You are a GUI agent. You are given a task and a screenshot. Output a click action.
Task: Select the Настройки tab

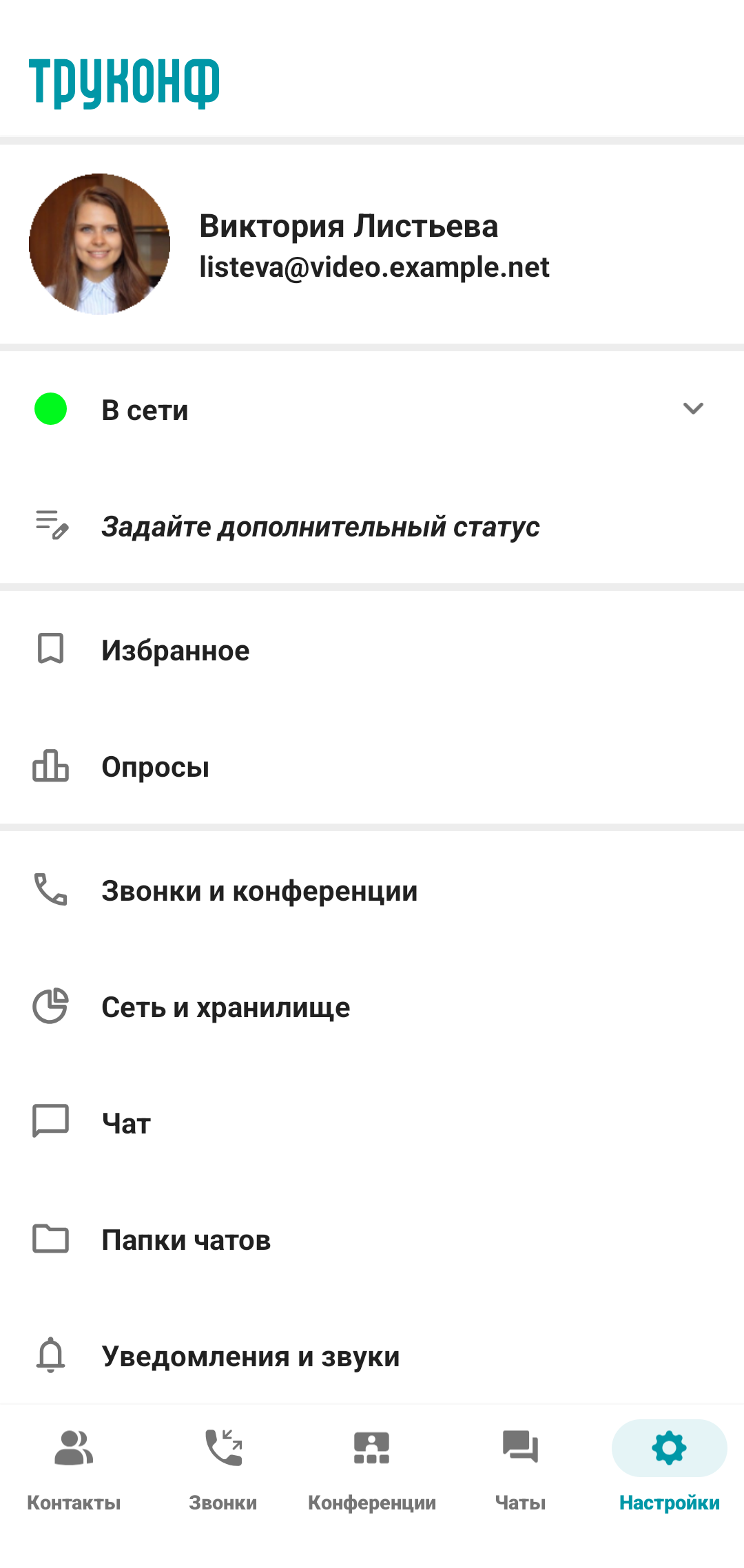coord(669,1467)
